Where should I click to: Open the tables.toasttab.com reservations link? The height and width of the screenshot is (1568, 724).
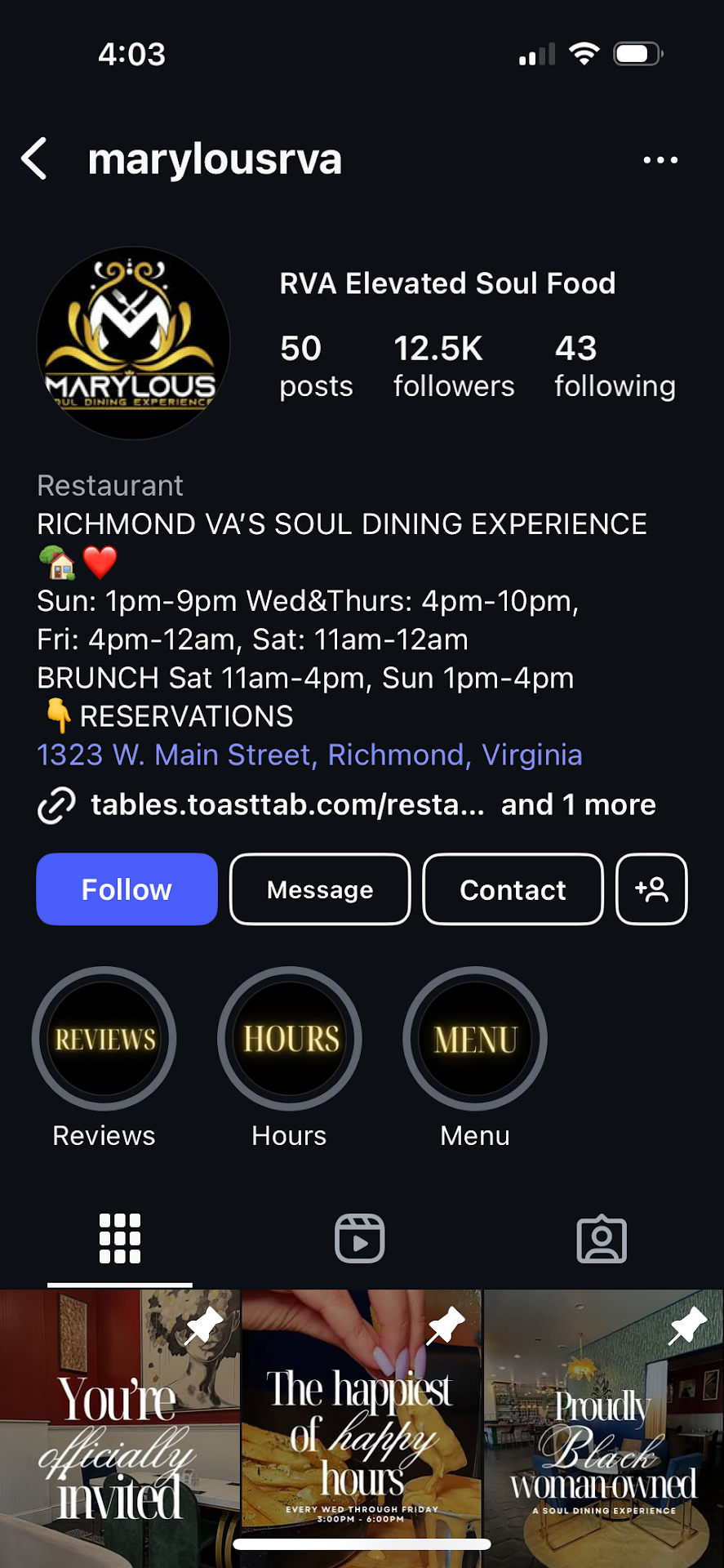287,805
